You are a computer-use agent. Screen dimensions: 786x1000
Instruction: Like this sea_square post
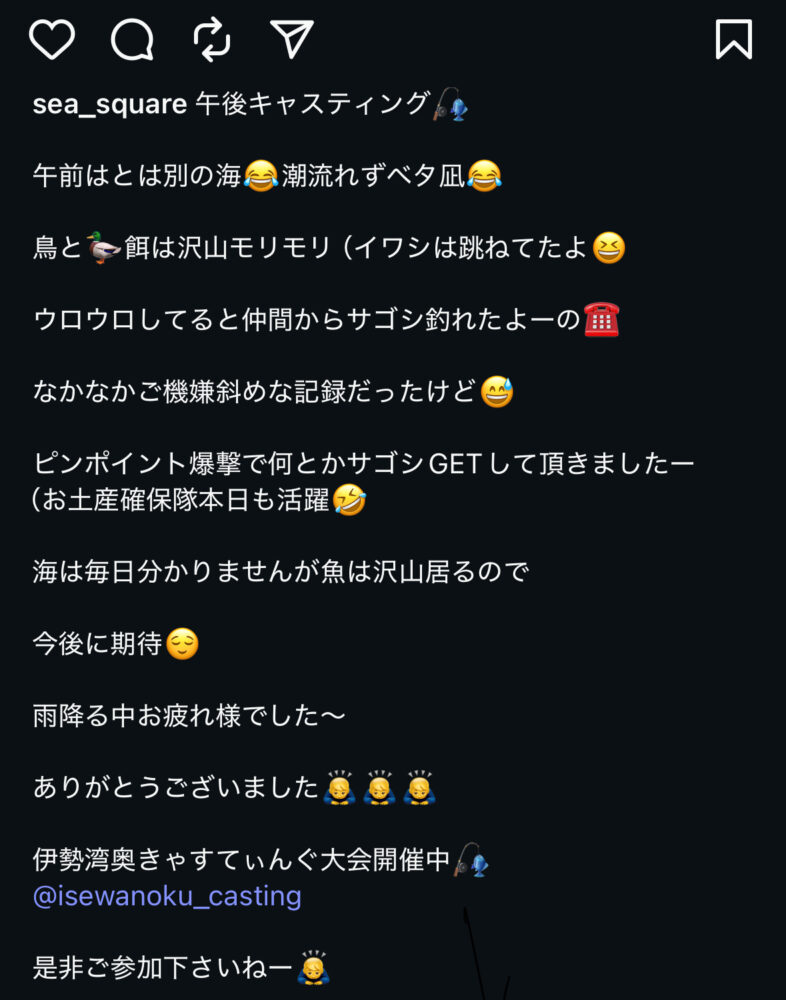click(52, 39)
